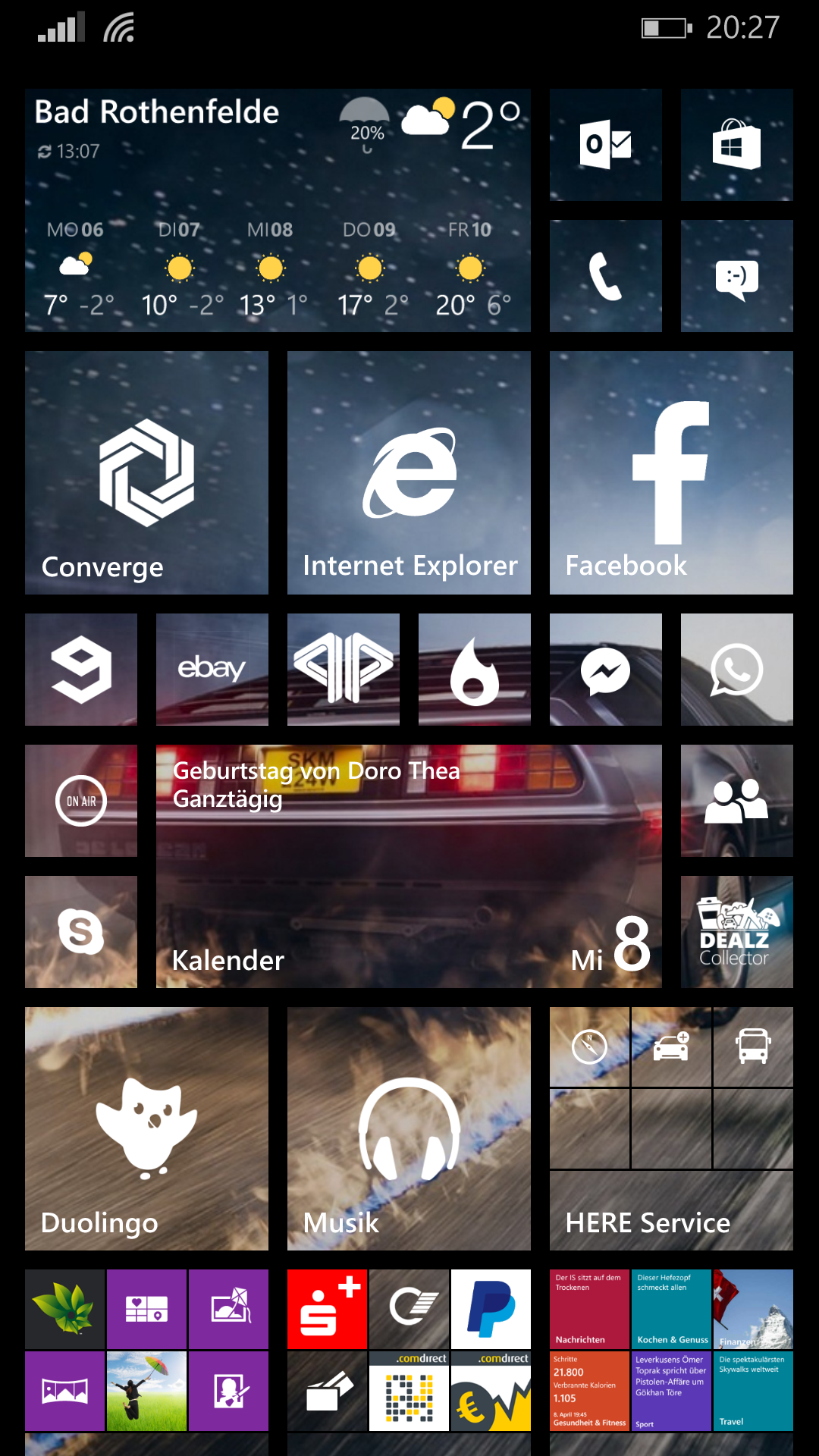This screenshot has width=819, height=1456.
Task: Launch the PayPal app
Action: 491,1309
